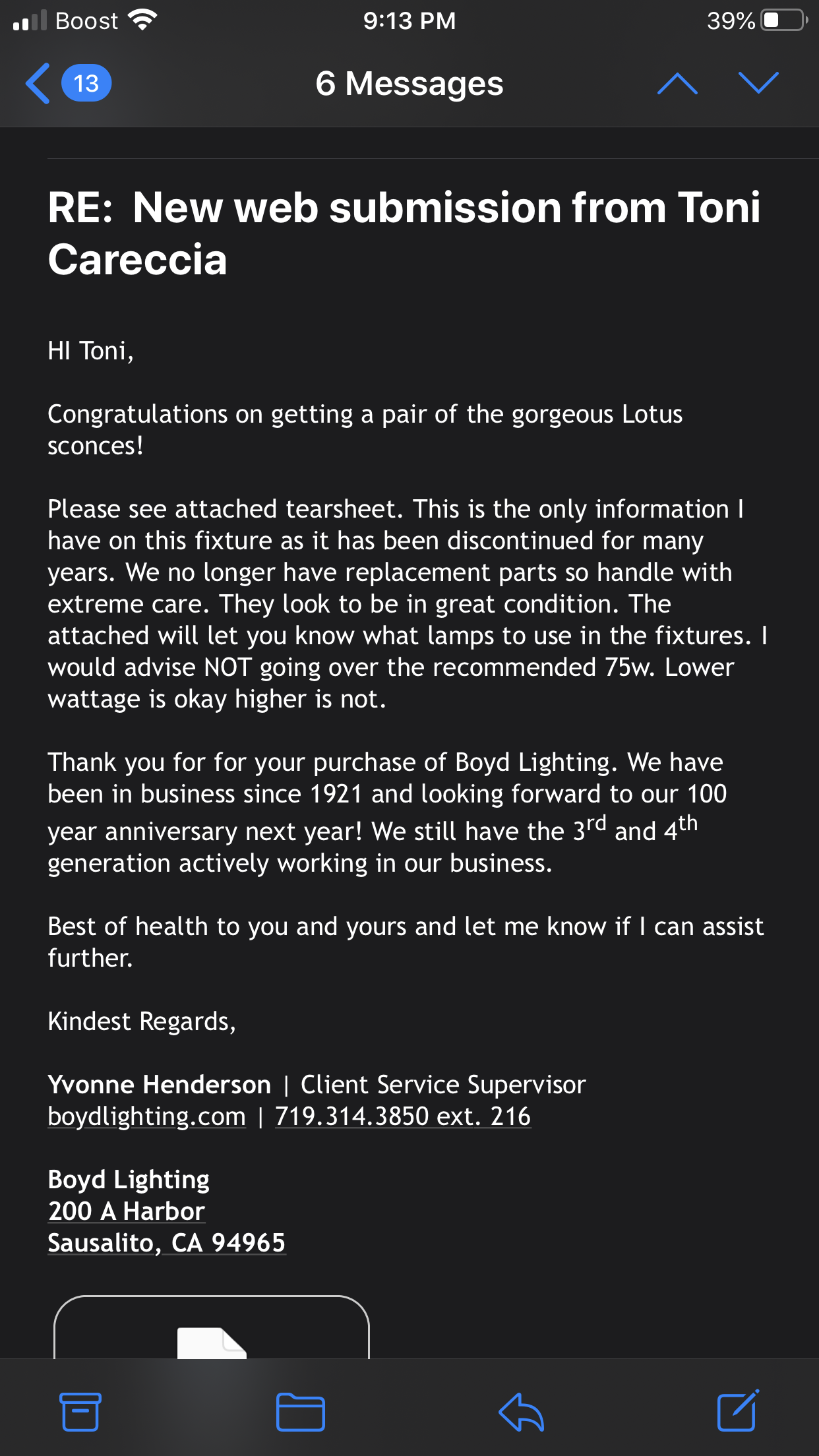The height and width of the screenshot is (1456, 819).
Task: Move this email to a folder
Action: [300, 1412]
